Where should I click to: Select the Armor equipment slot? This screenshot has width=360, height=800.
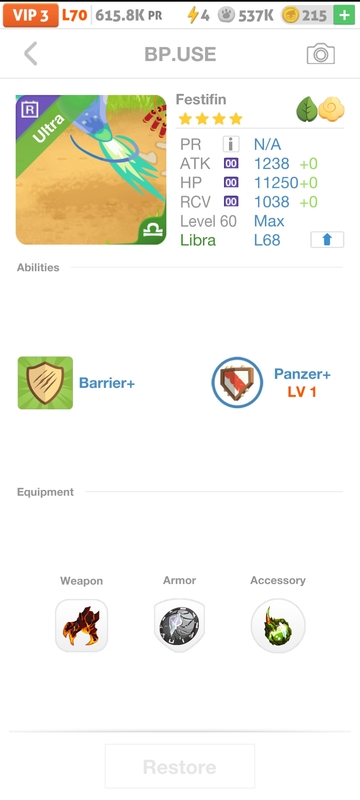(x=179, y=626)
